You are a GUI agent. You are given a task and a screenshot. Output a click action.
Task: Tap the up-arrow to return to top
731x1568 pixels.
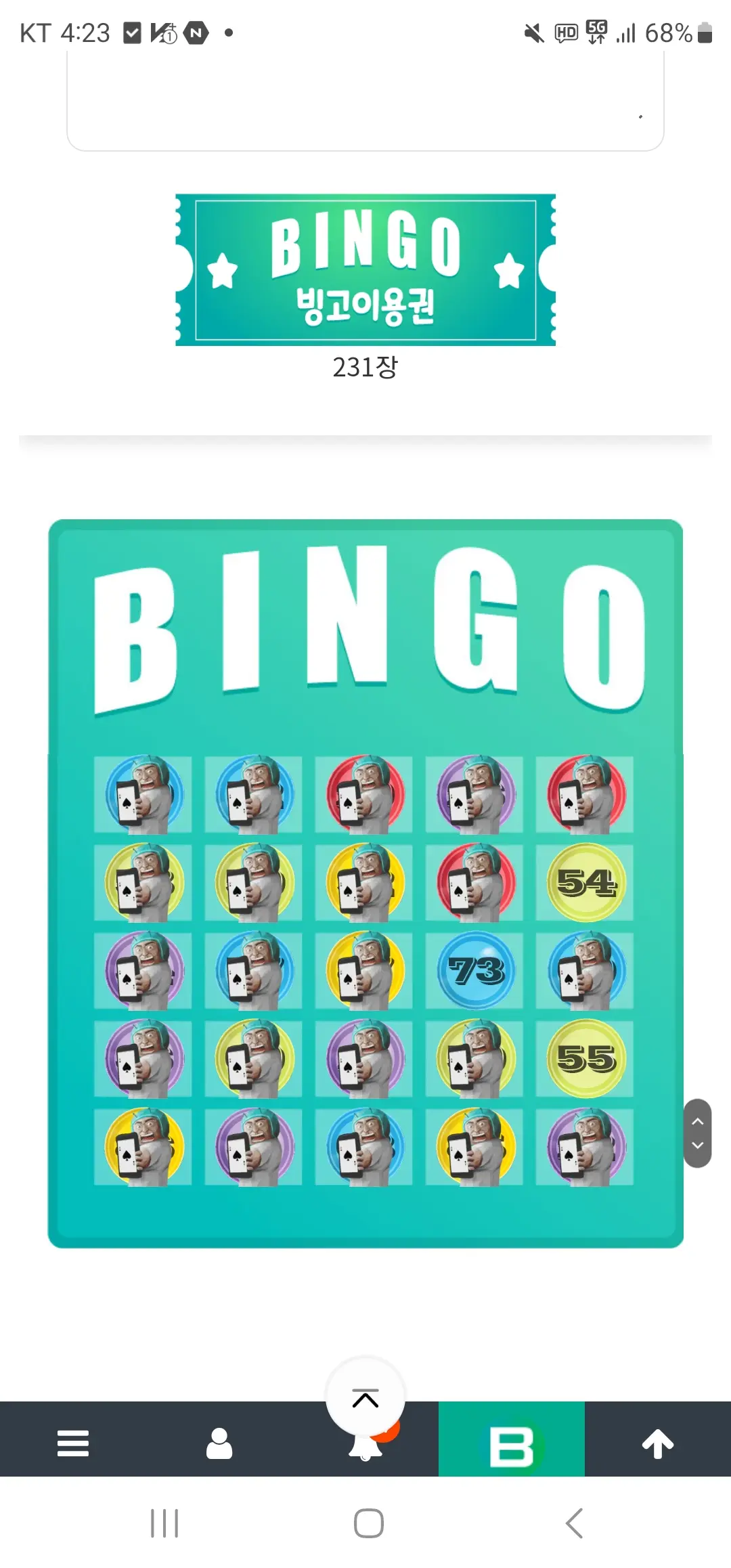(x=658, y=1443)
